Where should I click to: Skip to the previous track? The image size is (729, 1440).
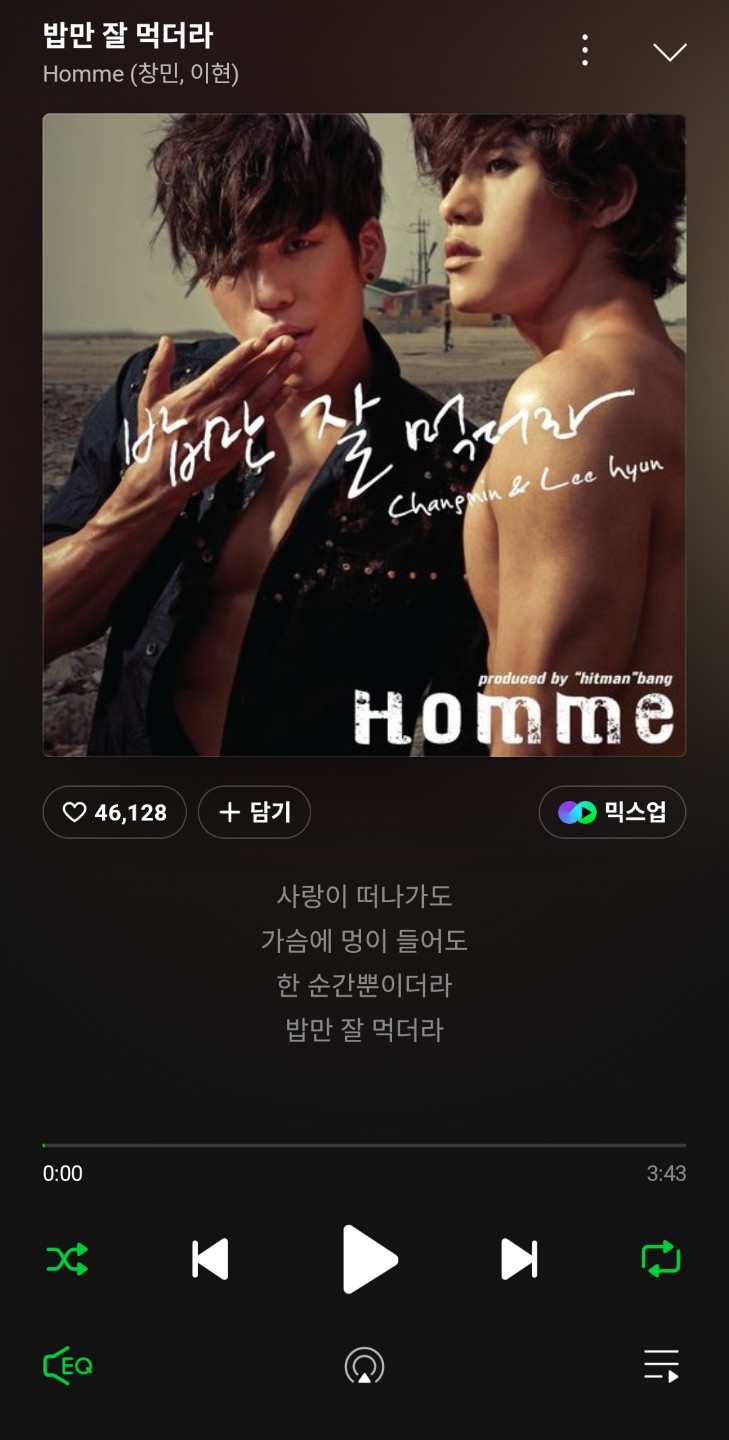tap(210, 1259)
